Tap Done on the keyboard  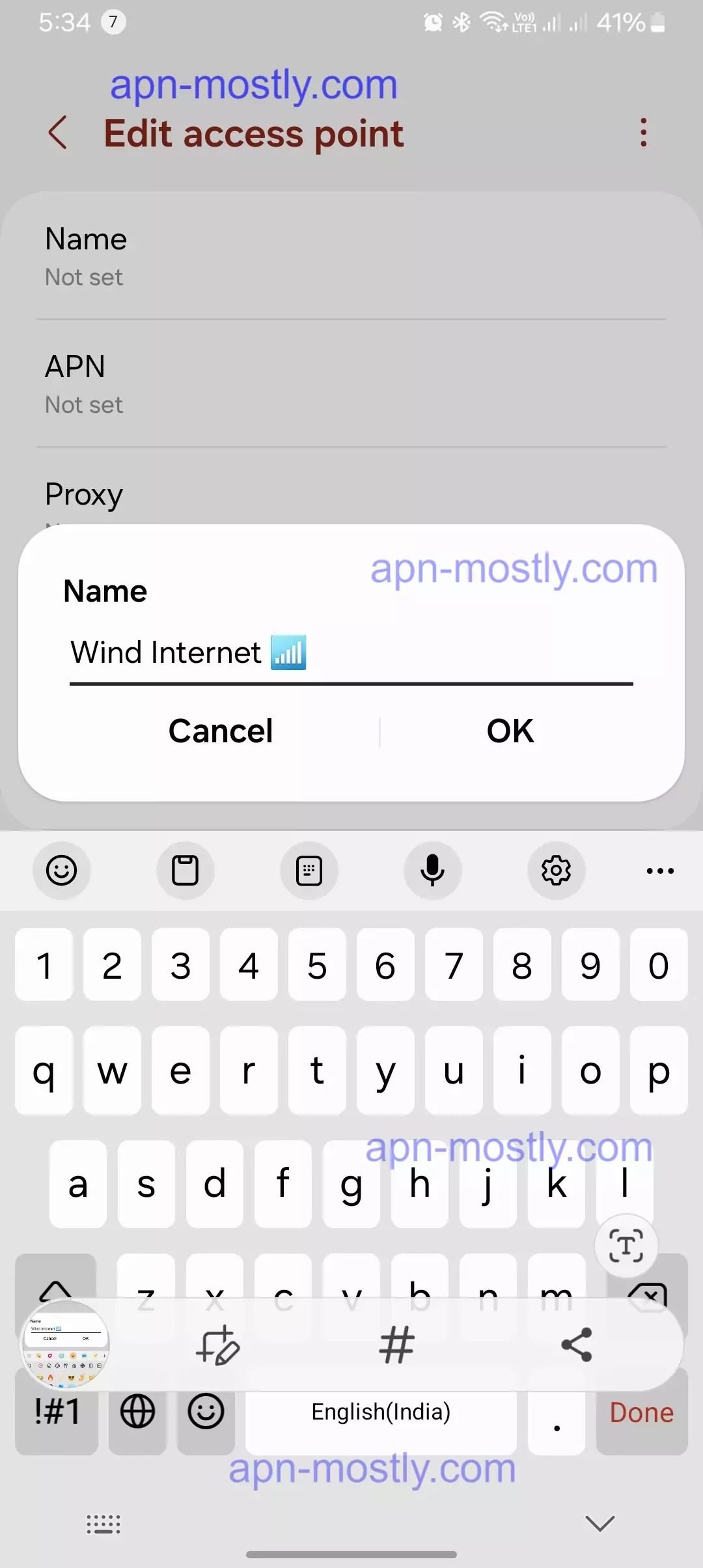point(642,1412)
